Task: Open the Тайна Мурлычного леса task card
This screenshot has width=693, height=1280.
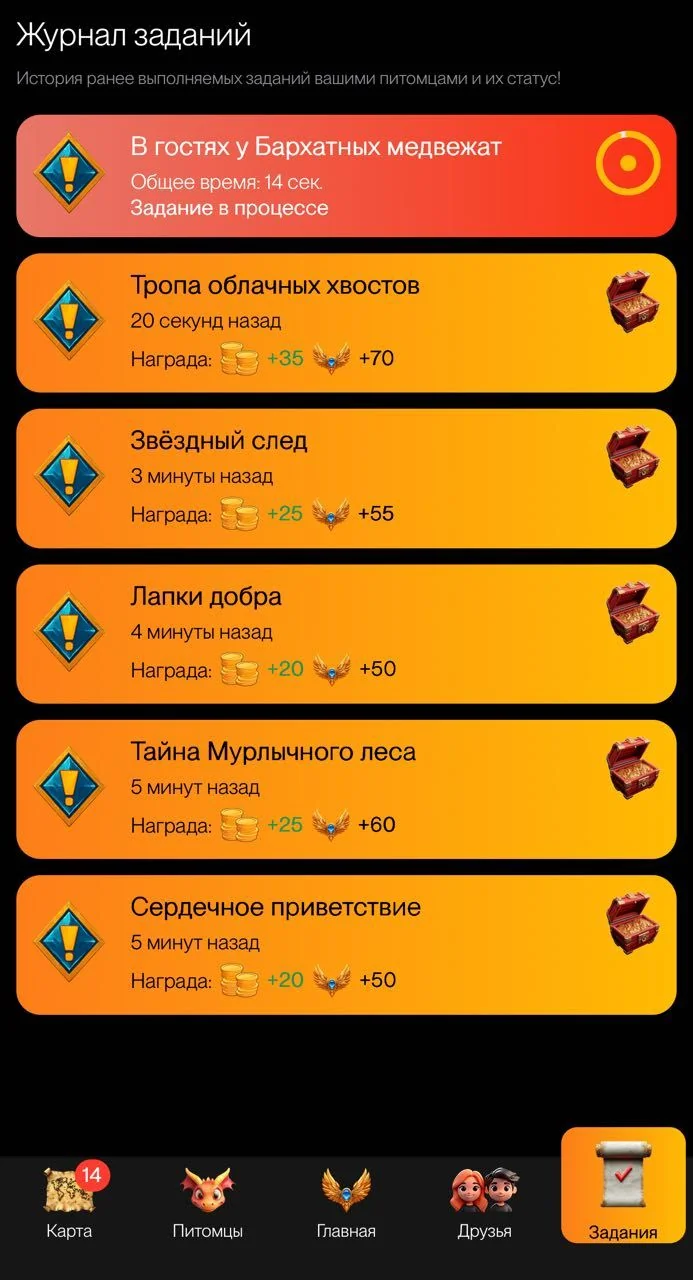Action: coord(346,789)
